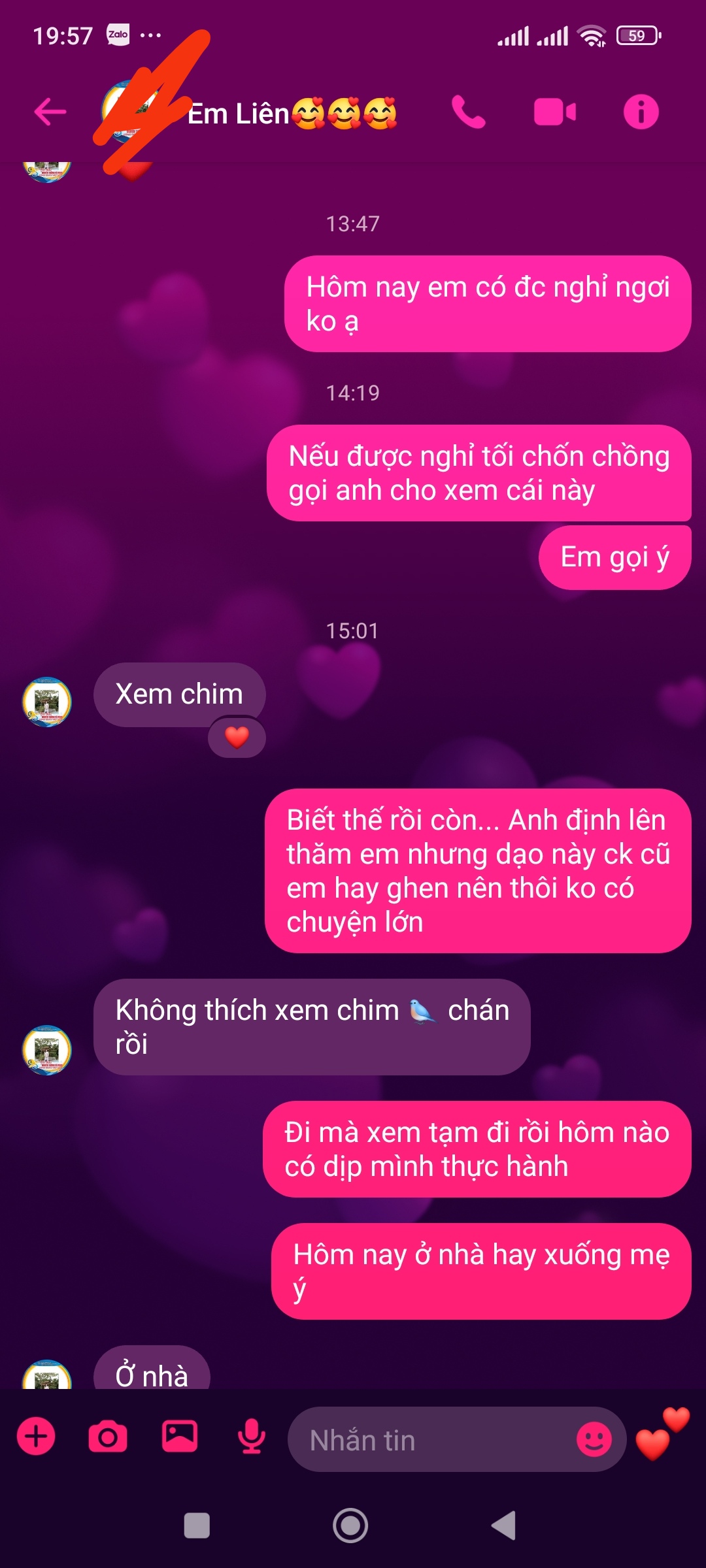Tap the system home button
This screenshot has height=1568, width=706.
click(x=350, y=1526)
